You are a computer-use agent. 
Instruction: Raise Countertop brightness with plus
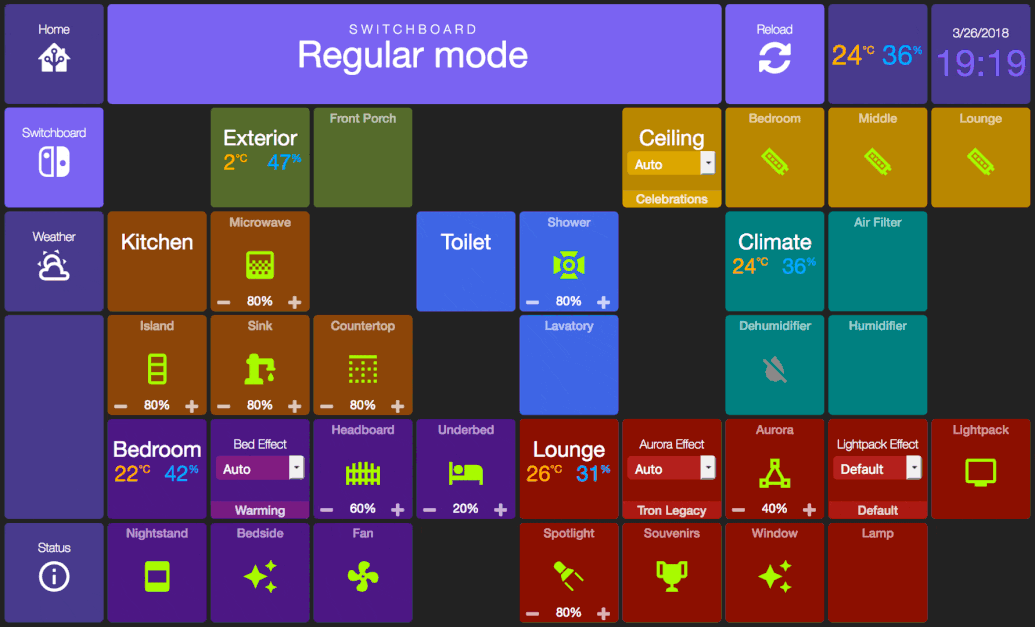398,406
